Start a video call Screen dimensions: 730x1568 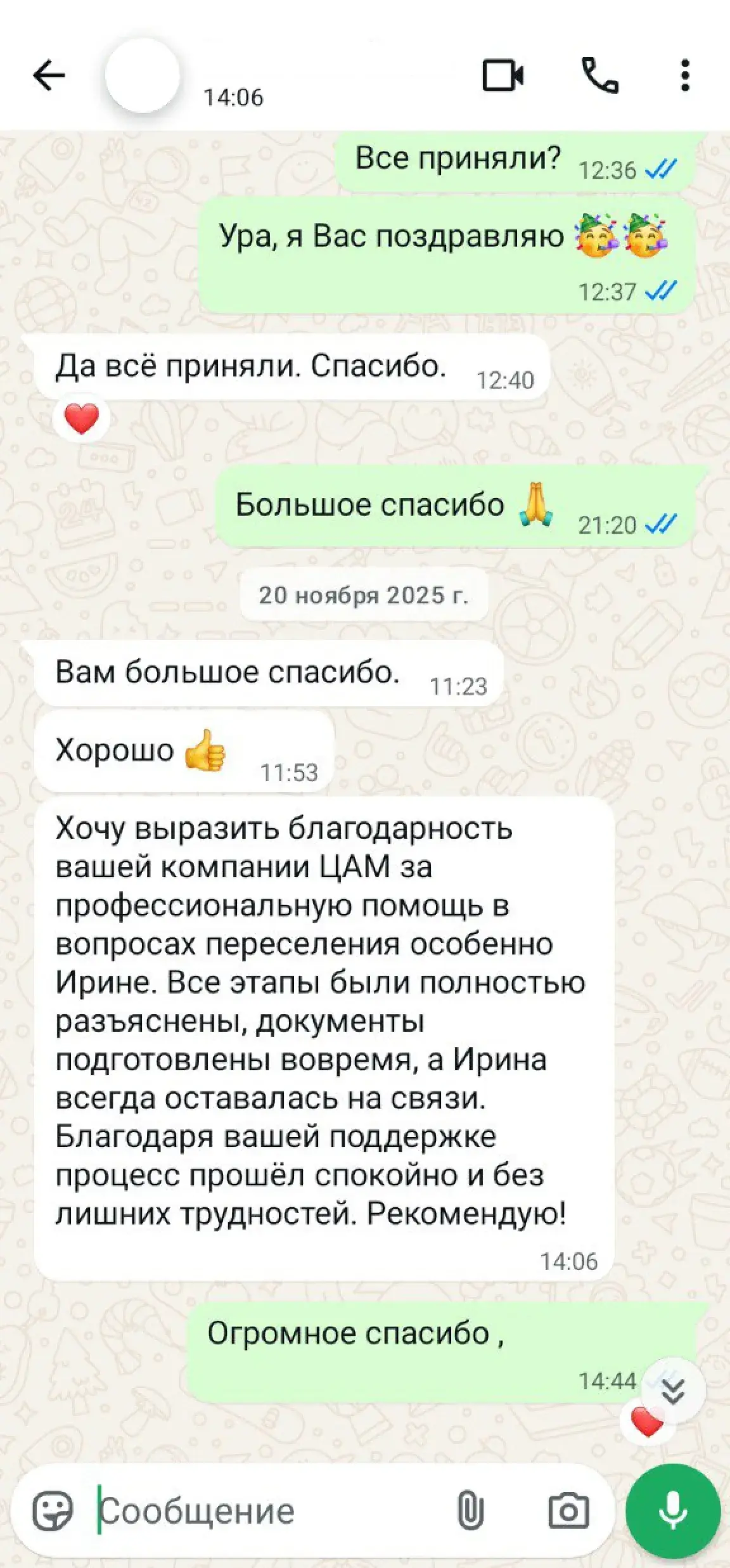(503, 76)
